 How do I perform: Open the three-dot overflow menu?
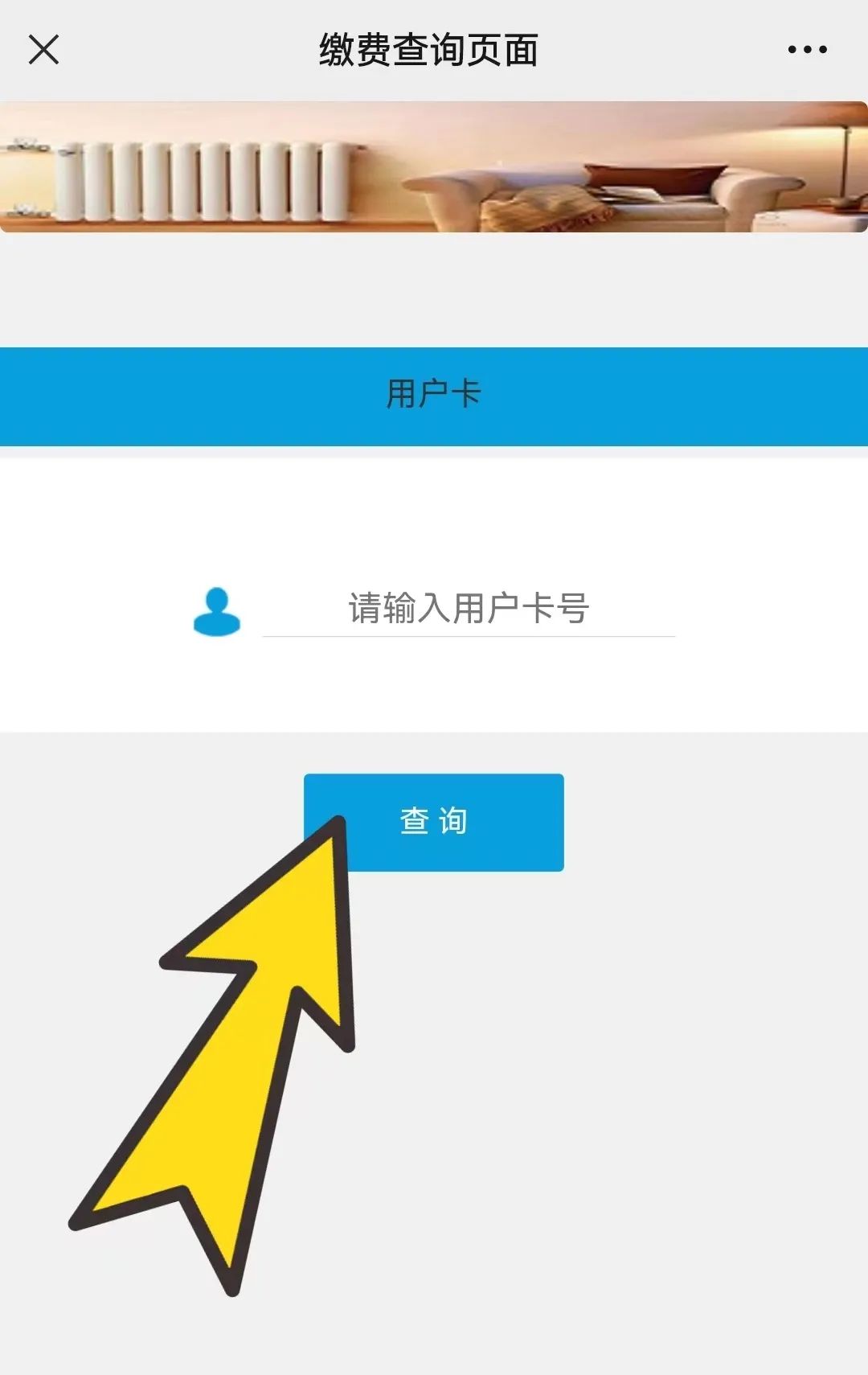pos(807,50)
